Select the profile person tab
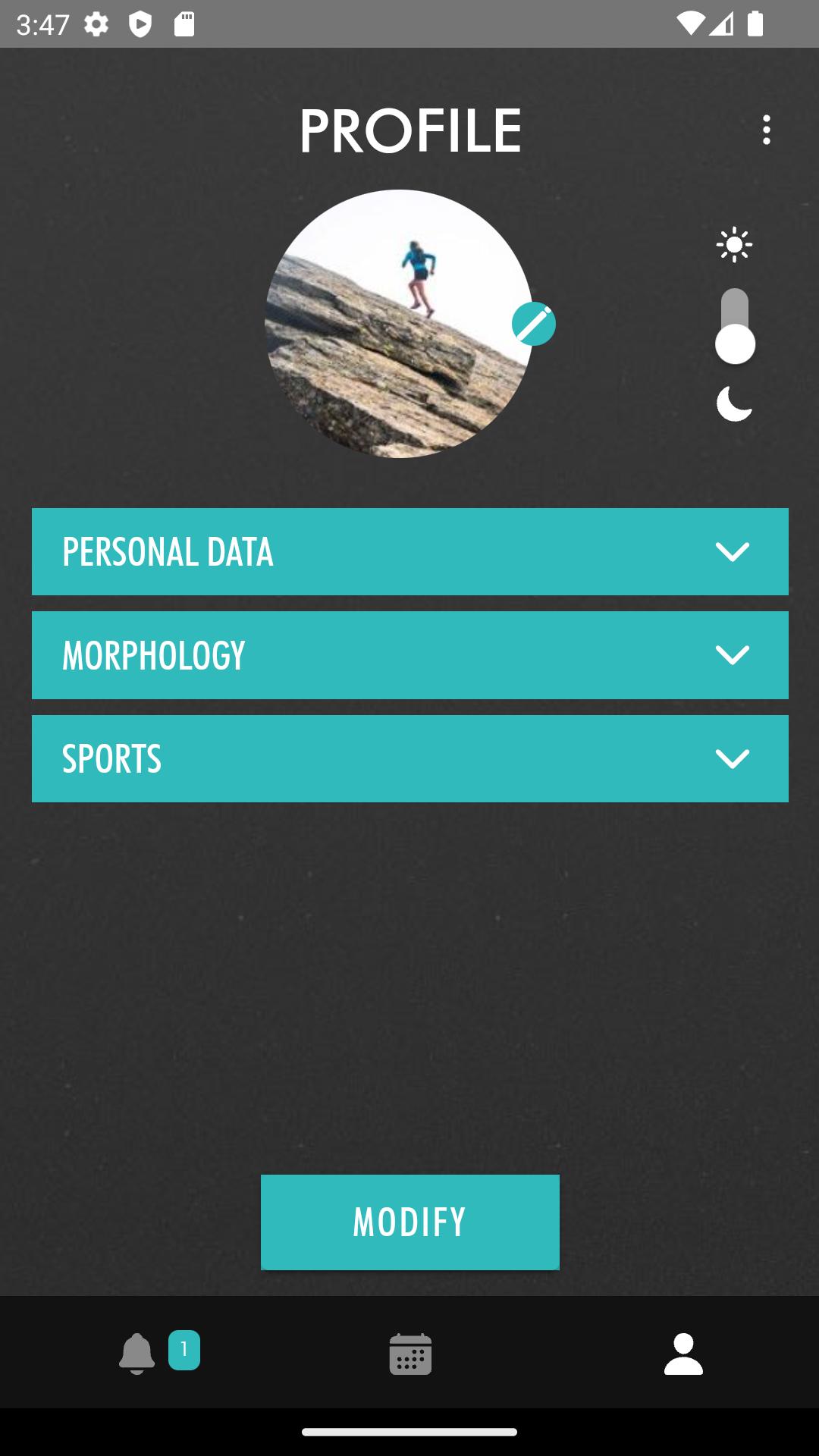This screenshot has width=819, height=1456. (683, 1354)
